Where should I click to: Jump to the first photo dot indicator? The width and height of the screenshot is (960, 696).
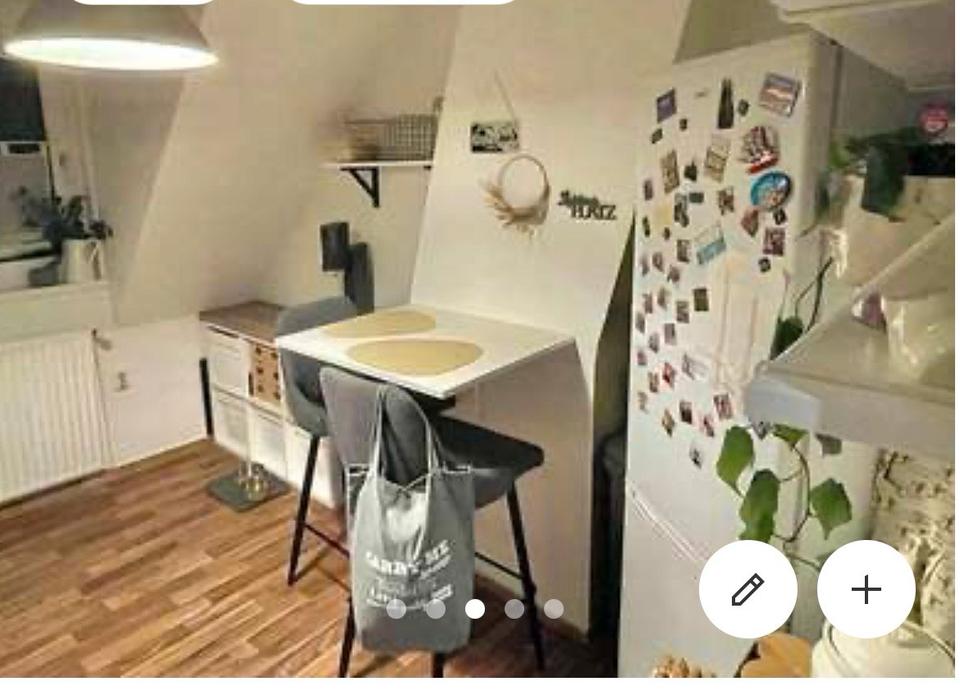(396, 609)
